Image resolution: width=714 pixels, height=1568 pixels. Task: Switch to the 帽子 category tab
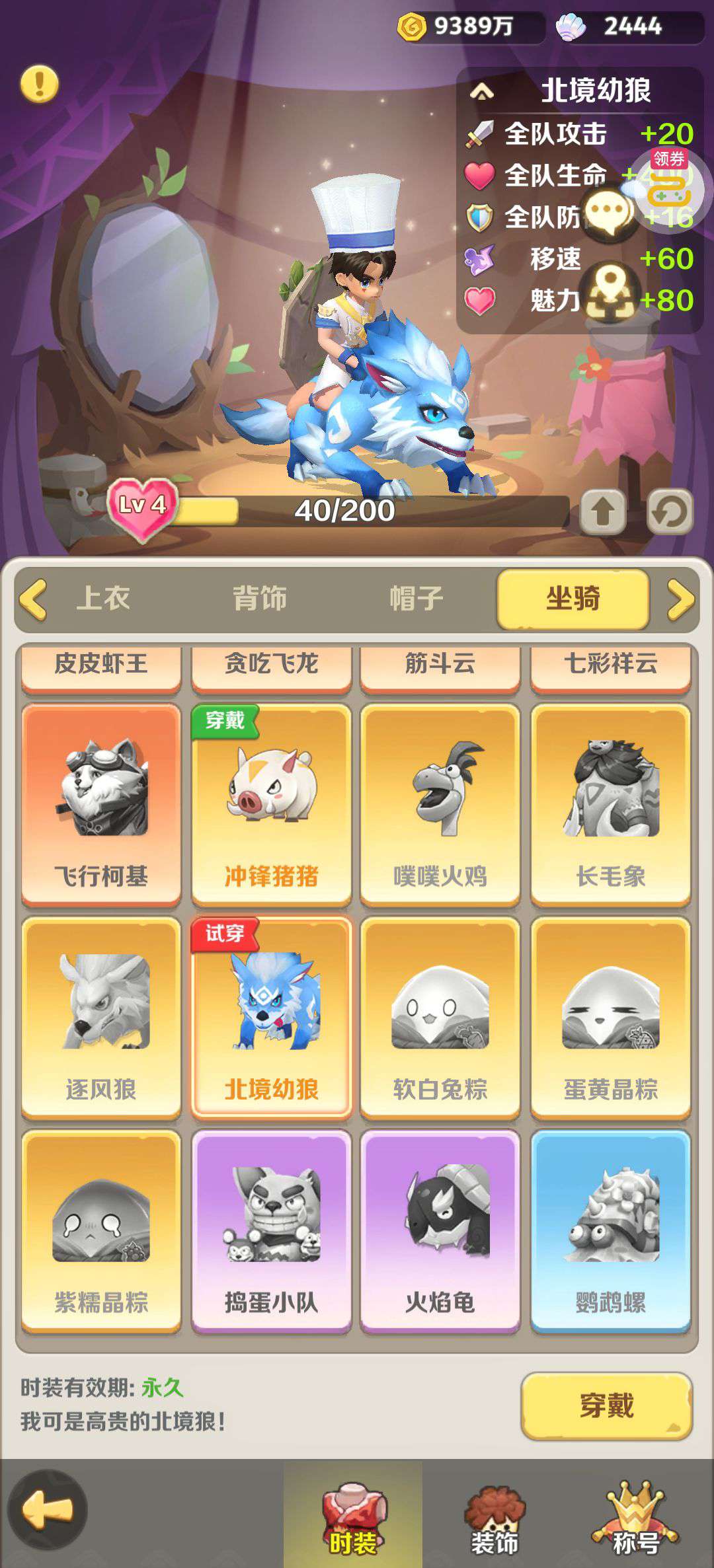click(x=416, y=598)
